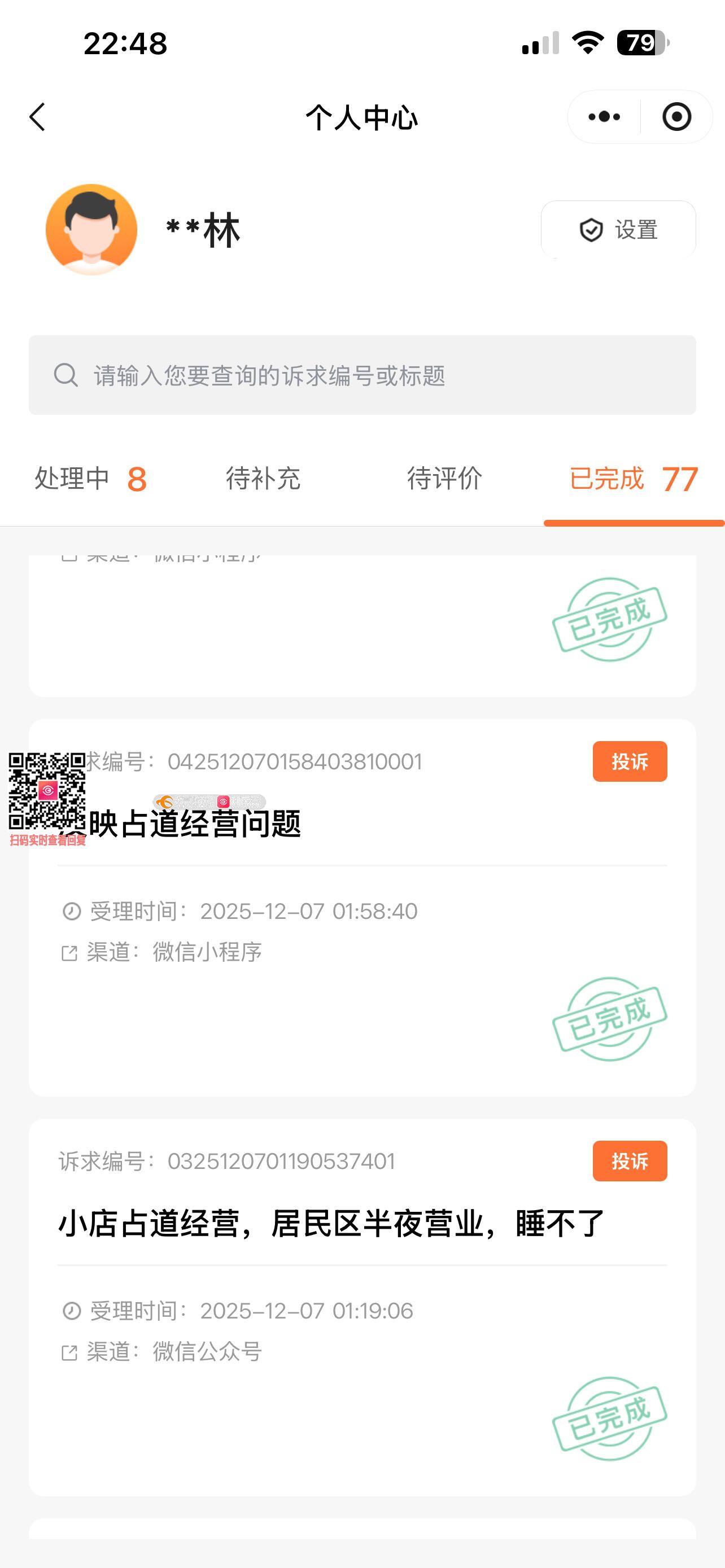The width and height of the screenshot is (725, 1568).
Task: Tap the profile avatar of **林
Action: click(x=91, y=230)
